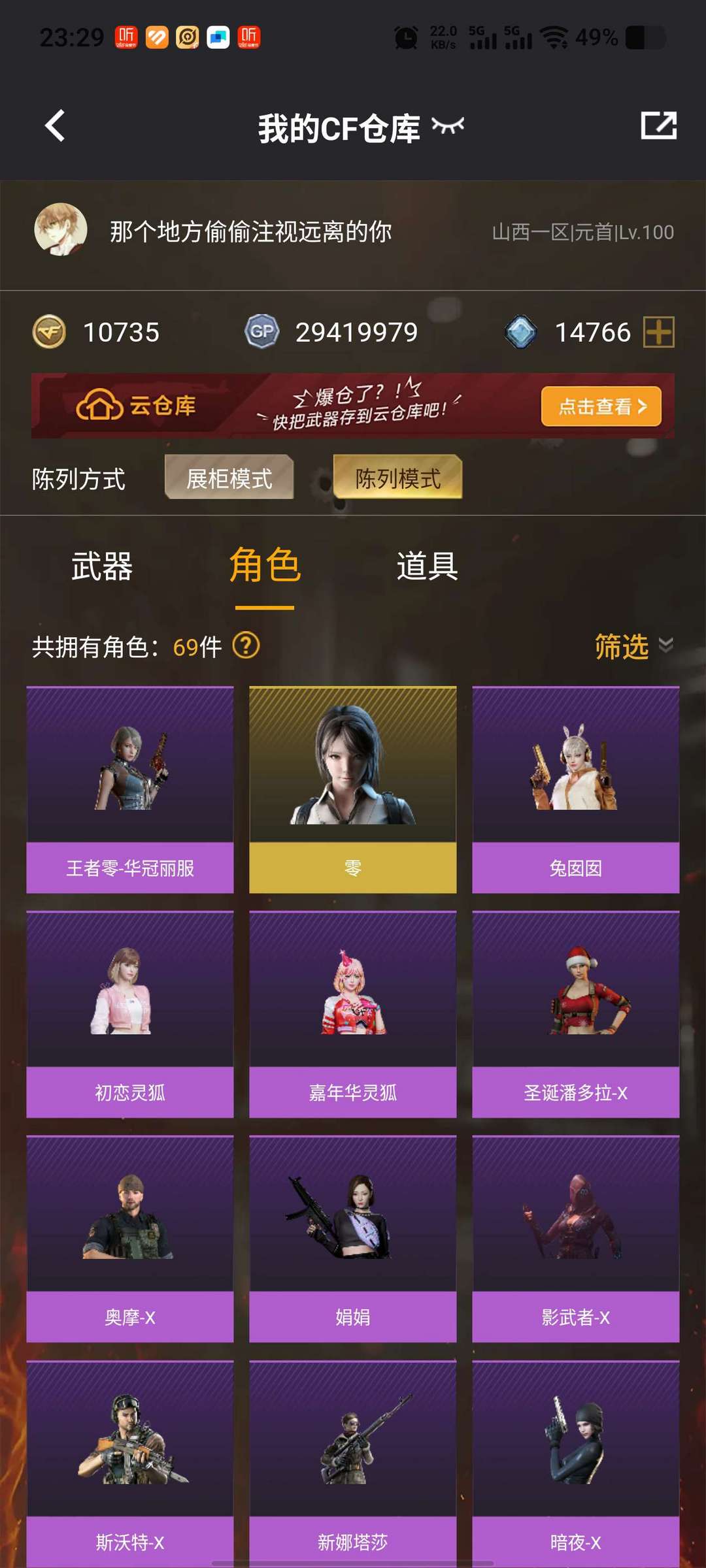Switch to the 武器 tab
The width and height of the screenshot is (706, 1568).
102,566
